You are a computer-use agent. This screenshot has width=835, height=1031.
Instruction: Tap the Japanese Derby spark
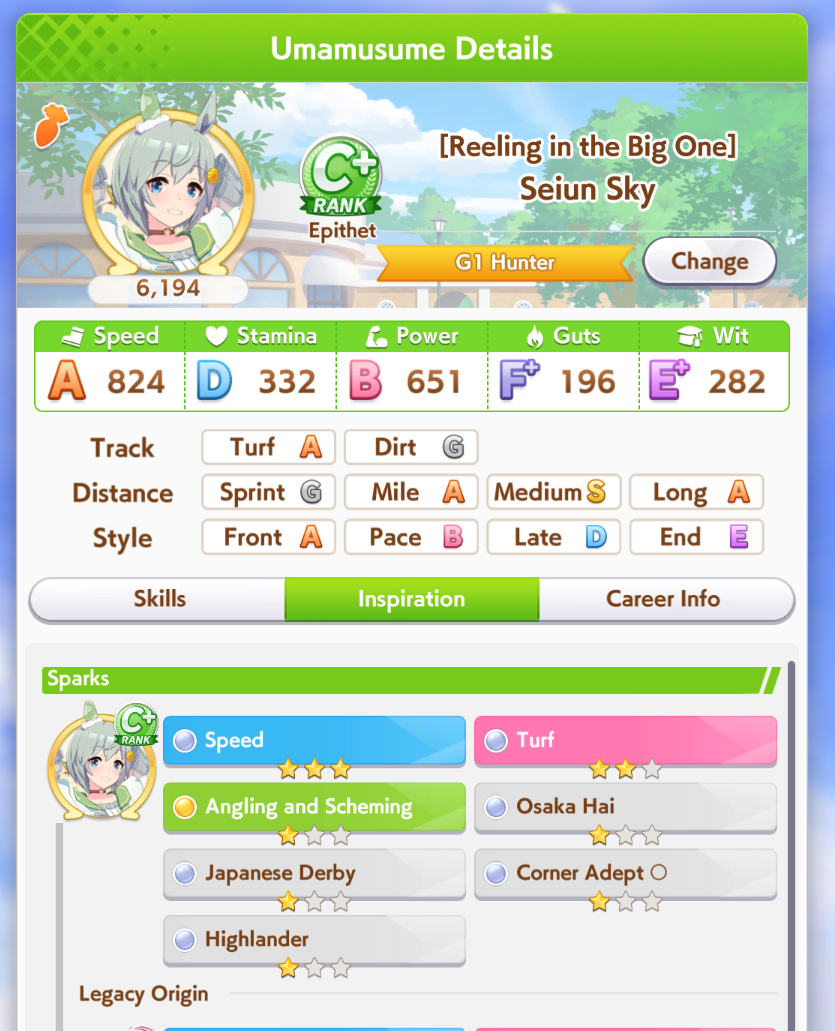point(314,873)
